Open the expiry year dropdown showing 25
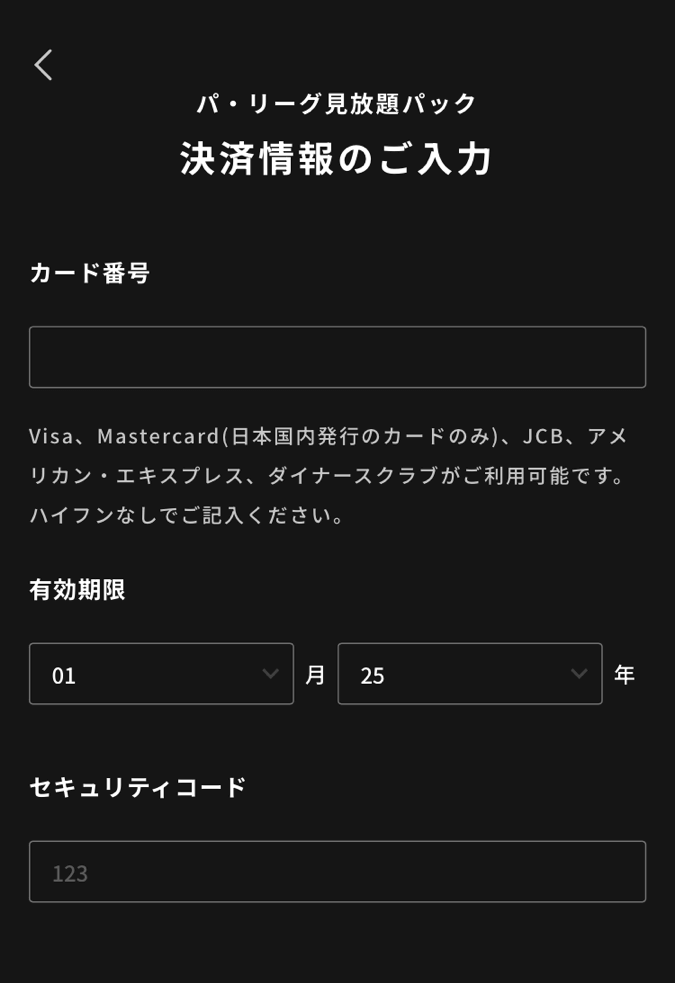The width and height of the screenshot is (675, 983). [x=469, y=674]
